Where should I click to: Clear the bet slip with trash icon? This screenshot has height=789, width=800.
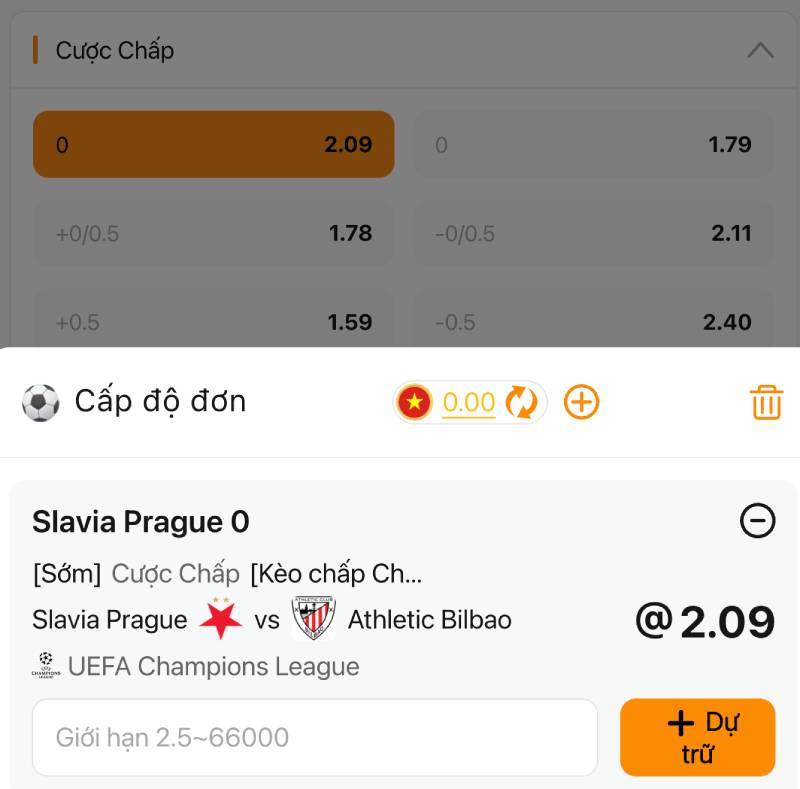pyautogui.click(x=766, y=403)
